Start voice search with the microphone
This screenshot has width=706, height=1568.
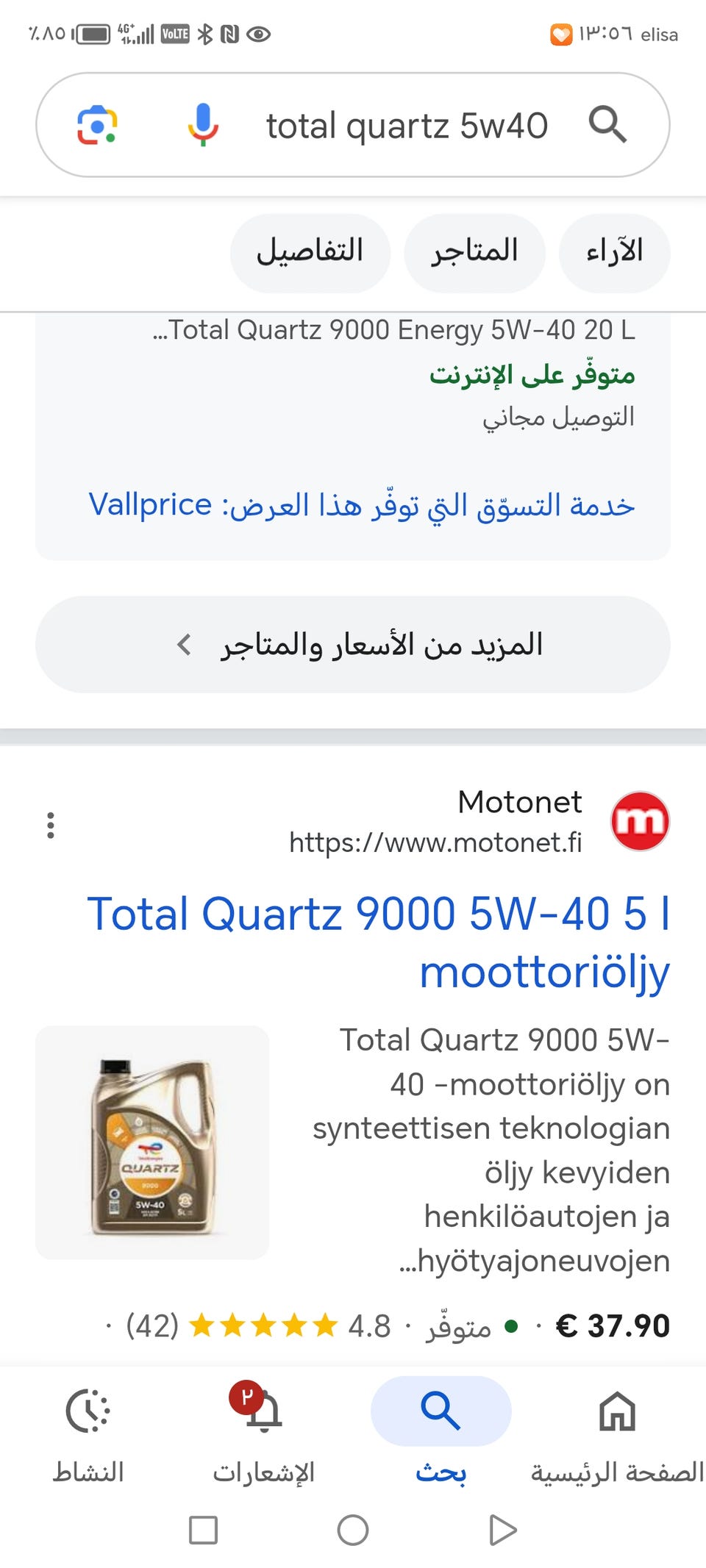[203, 125]
